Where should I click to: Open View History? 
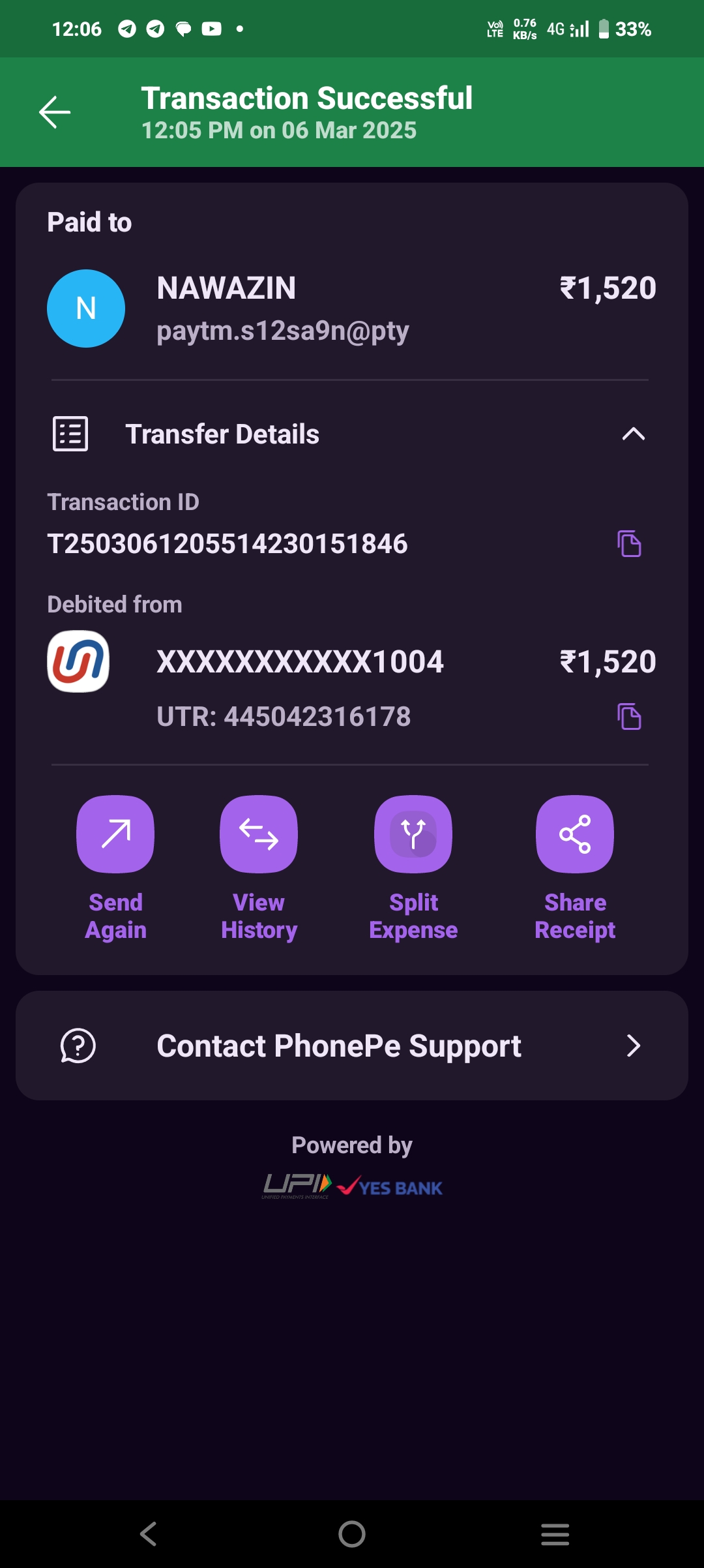pyautogui.click(x=259, y=834)
